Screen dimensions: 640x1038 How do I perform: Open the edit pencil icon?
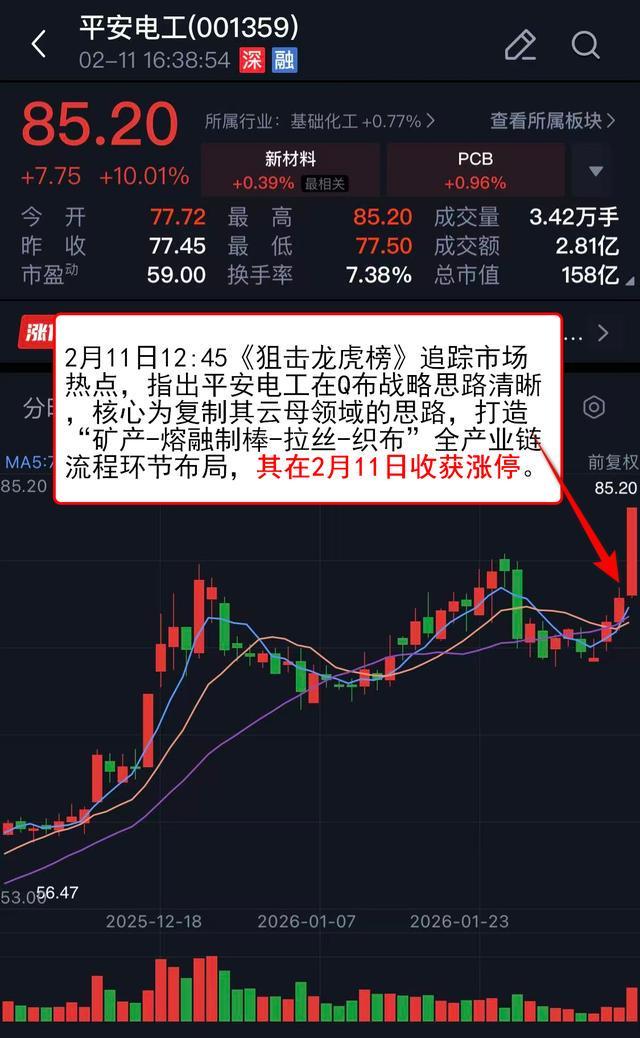[520, 45]
